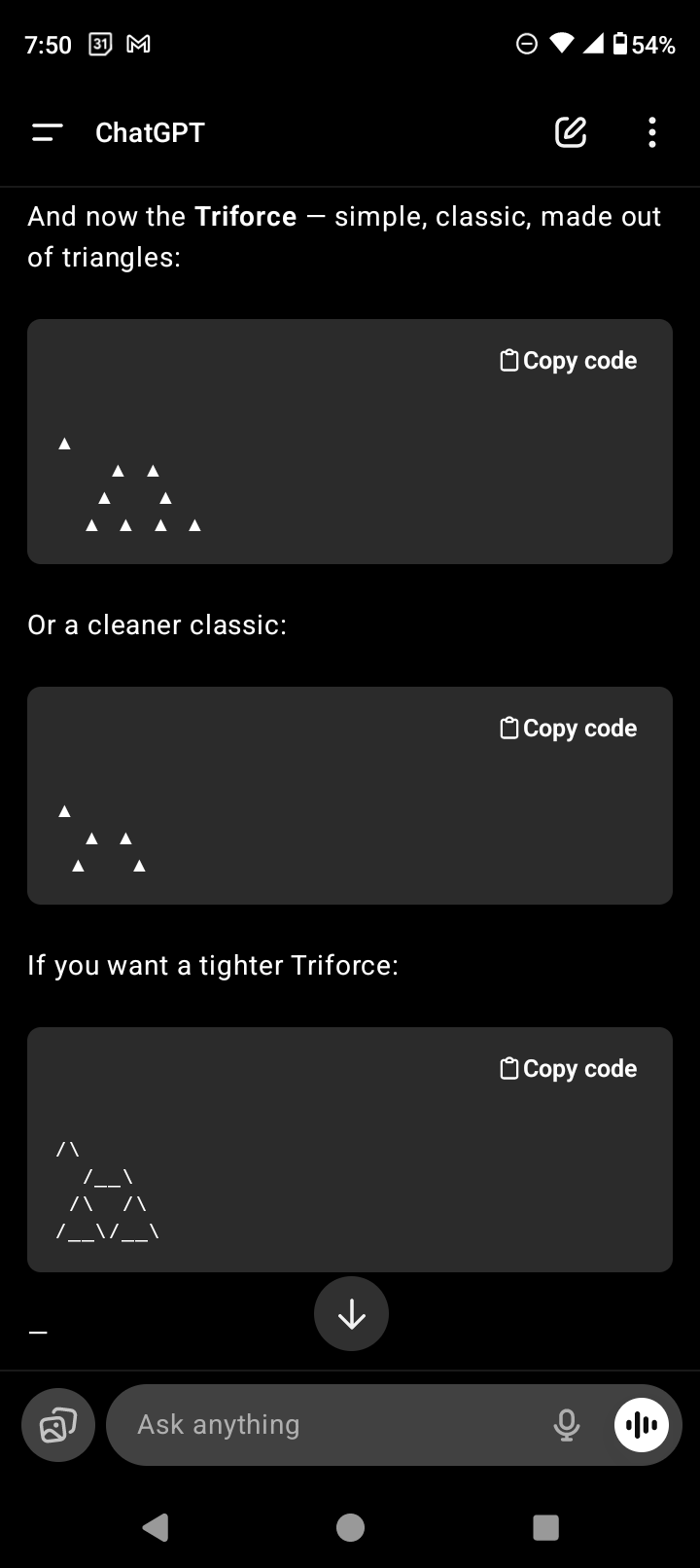The height and width of the screenshot is (1568, 700).
Task: Dictate with the microphone icon
Action: pyautogui.click(x=566, y=1425)
